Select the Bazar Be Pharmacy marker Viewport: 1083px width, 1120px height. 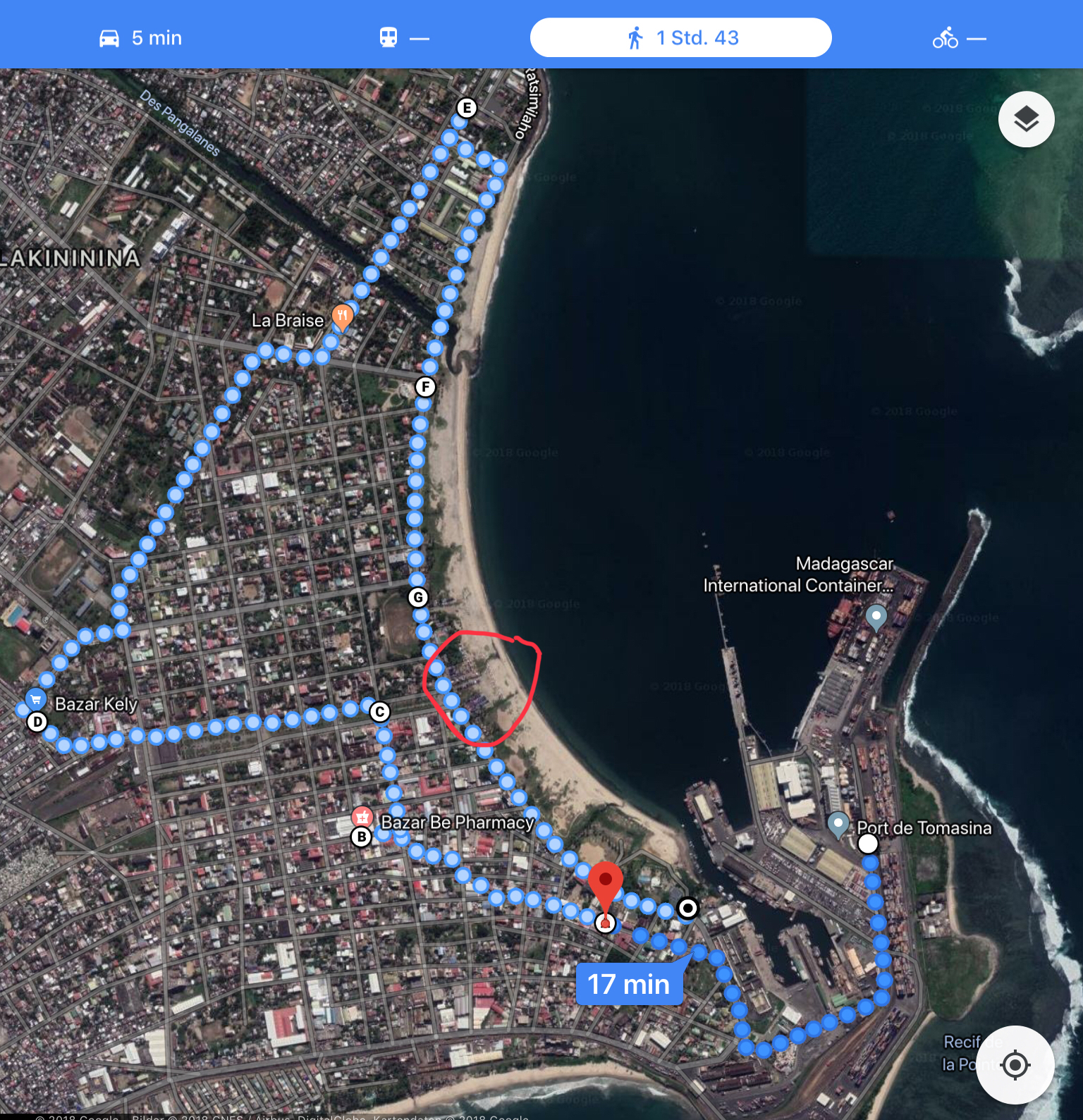362,817
